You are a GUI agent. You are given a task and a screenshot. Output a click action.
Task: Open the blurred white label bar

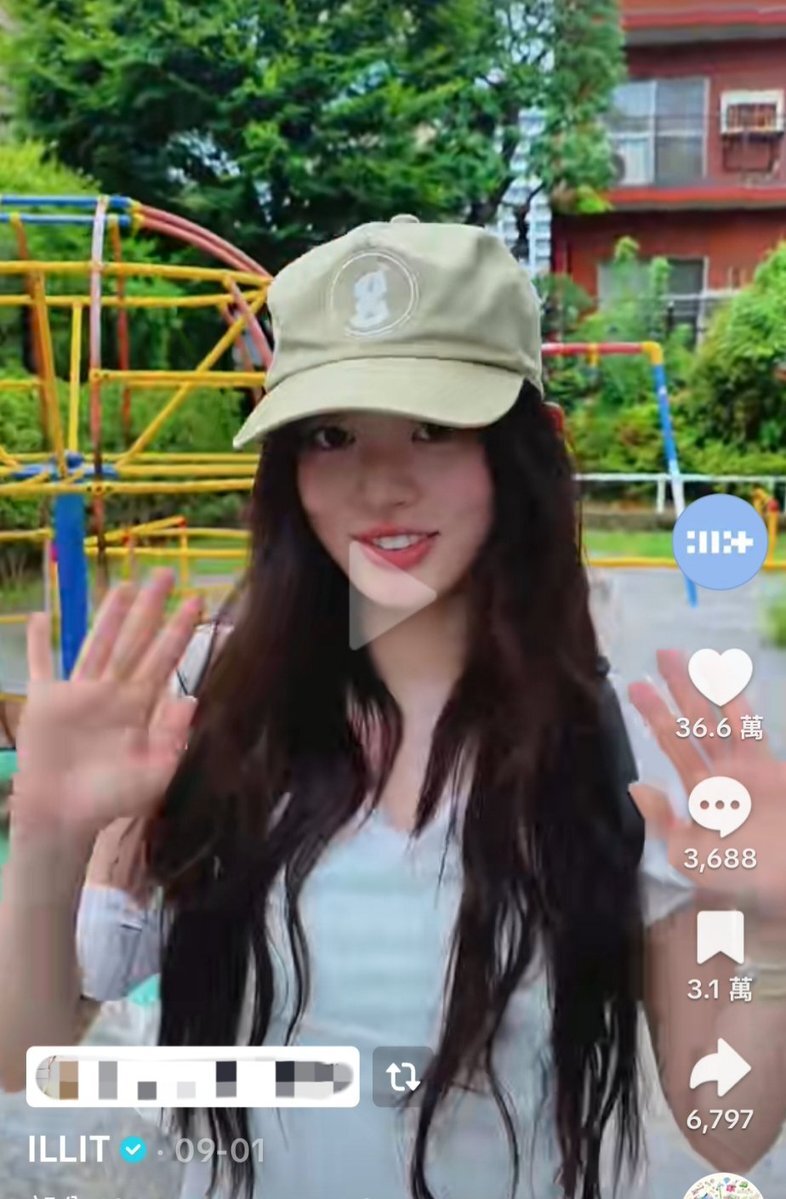(x=193, y=1077)
